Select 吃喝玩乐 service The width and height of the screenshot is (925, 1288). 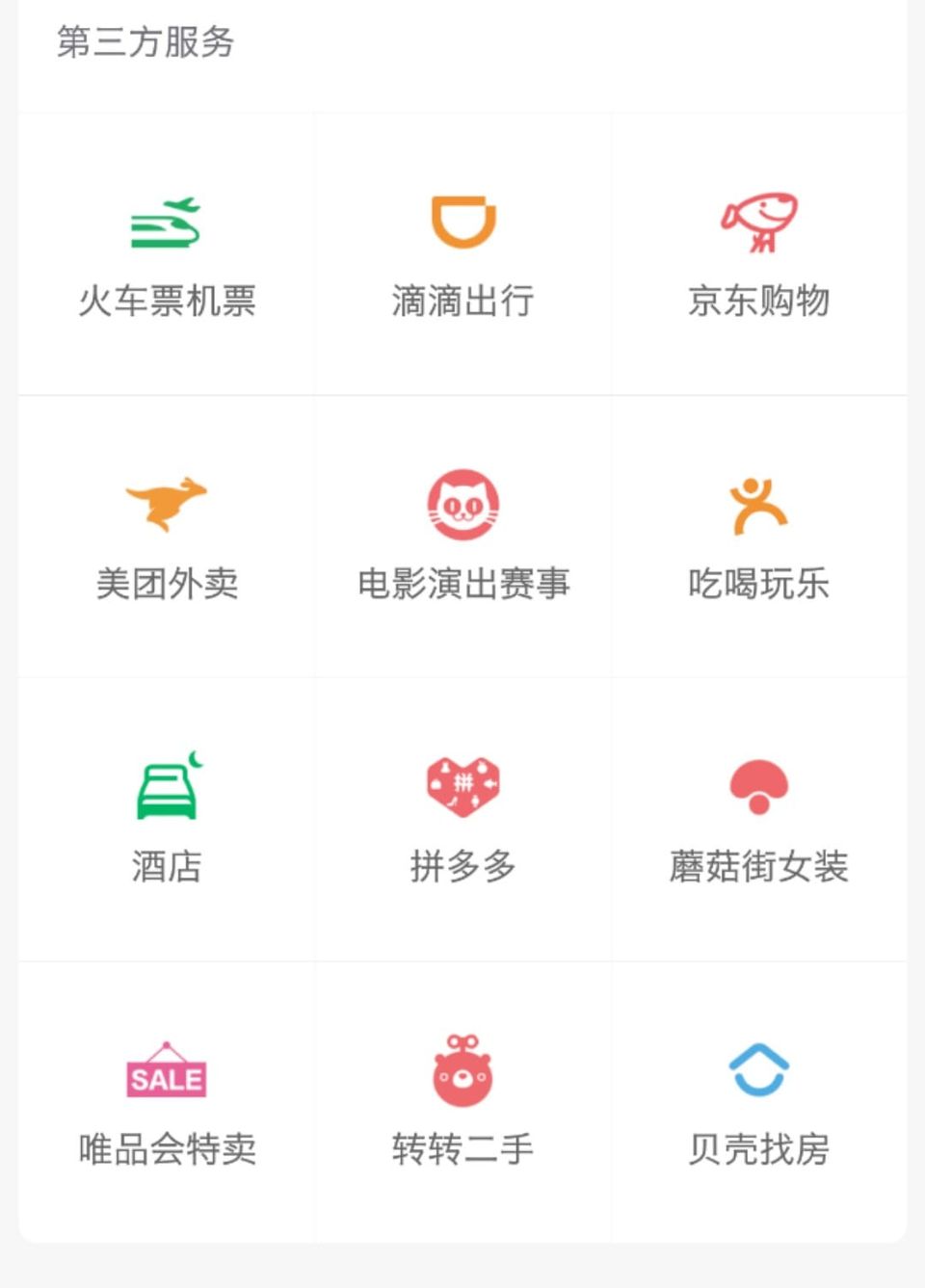click(758, 537)
